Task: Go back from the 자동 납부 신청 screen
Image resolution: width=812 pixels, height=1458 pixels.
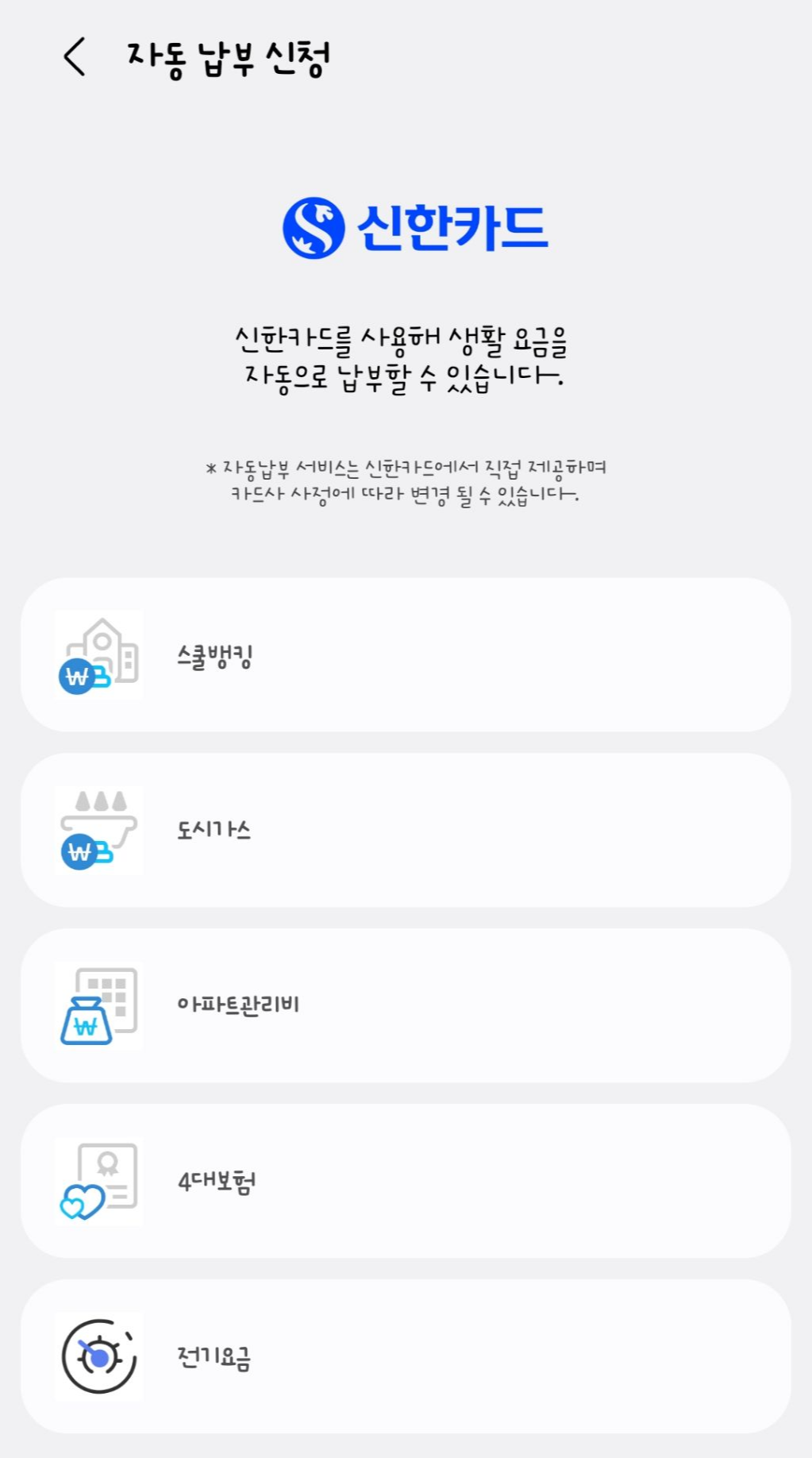Action: pos(75,57)
